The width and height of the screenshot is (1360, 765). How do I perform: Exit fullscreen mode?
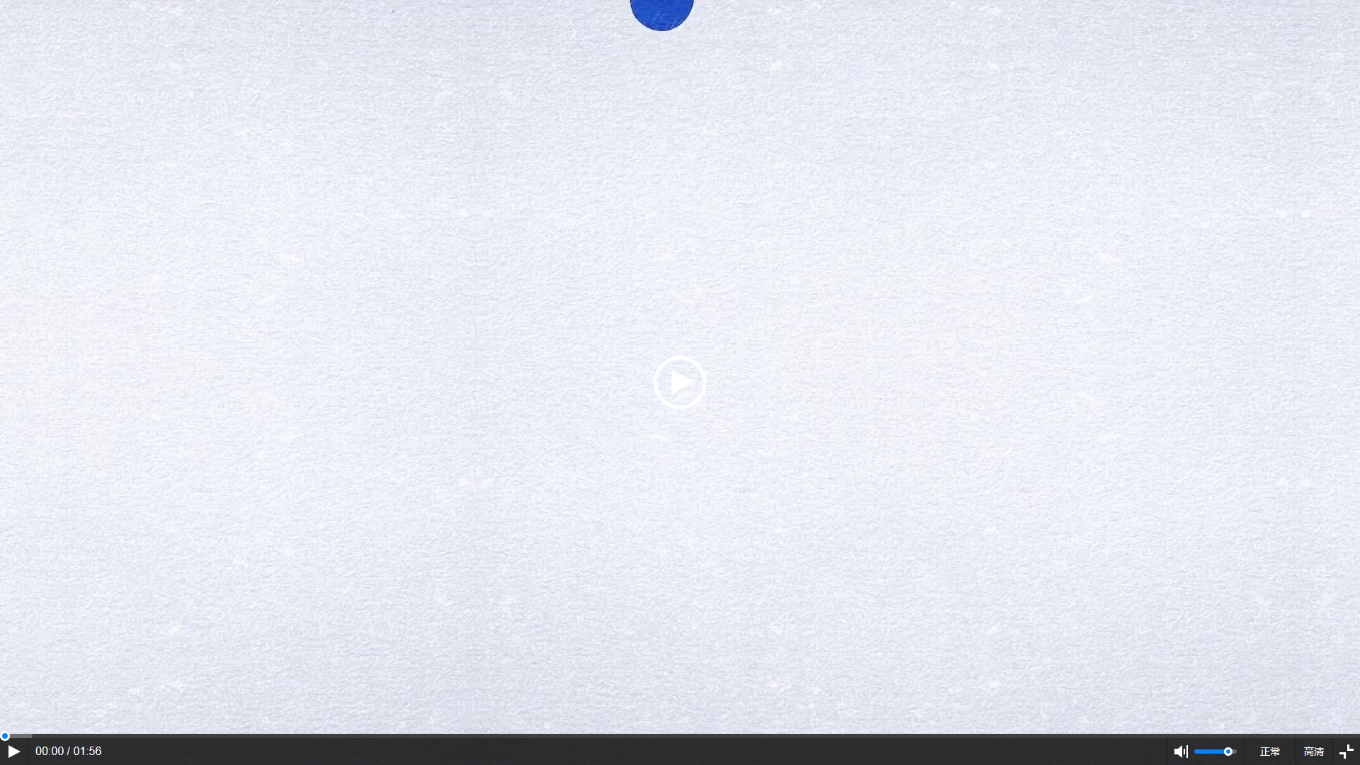1346,751
